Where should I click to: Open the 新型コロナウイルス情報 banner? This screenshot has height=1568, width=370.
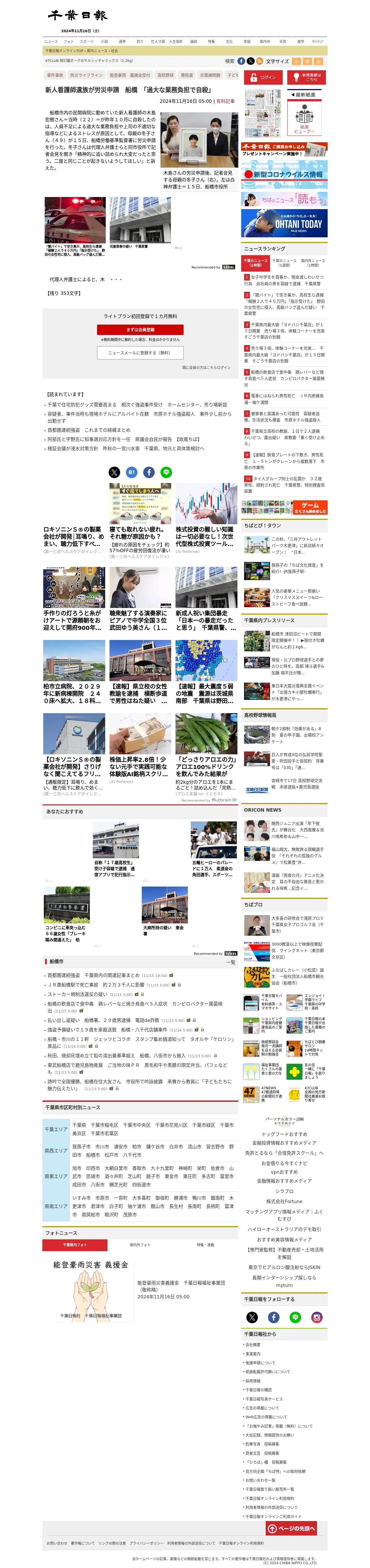(x=284, y=174)
